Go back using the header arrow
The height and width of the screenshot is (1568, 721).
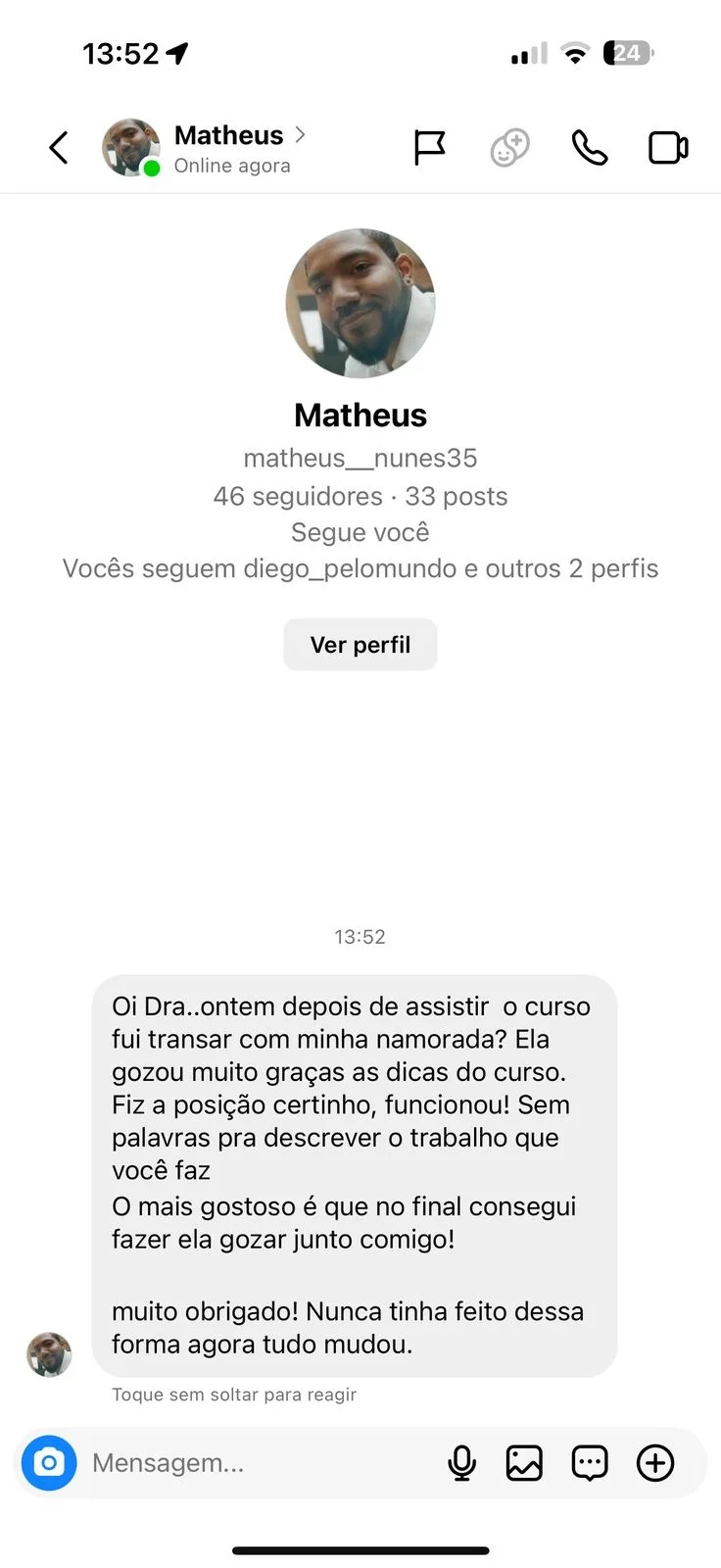(x=59, y=148)
